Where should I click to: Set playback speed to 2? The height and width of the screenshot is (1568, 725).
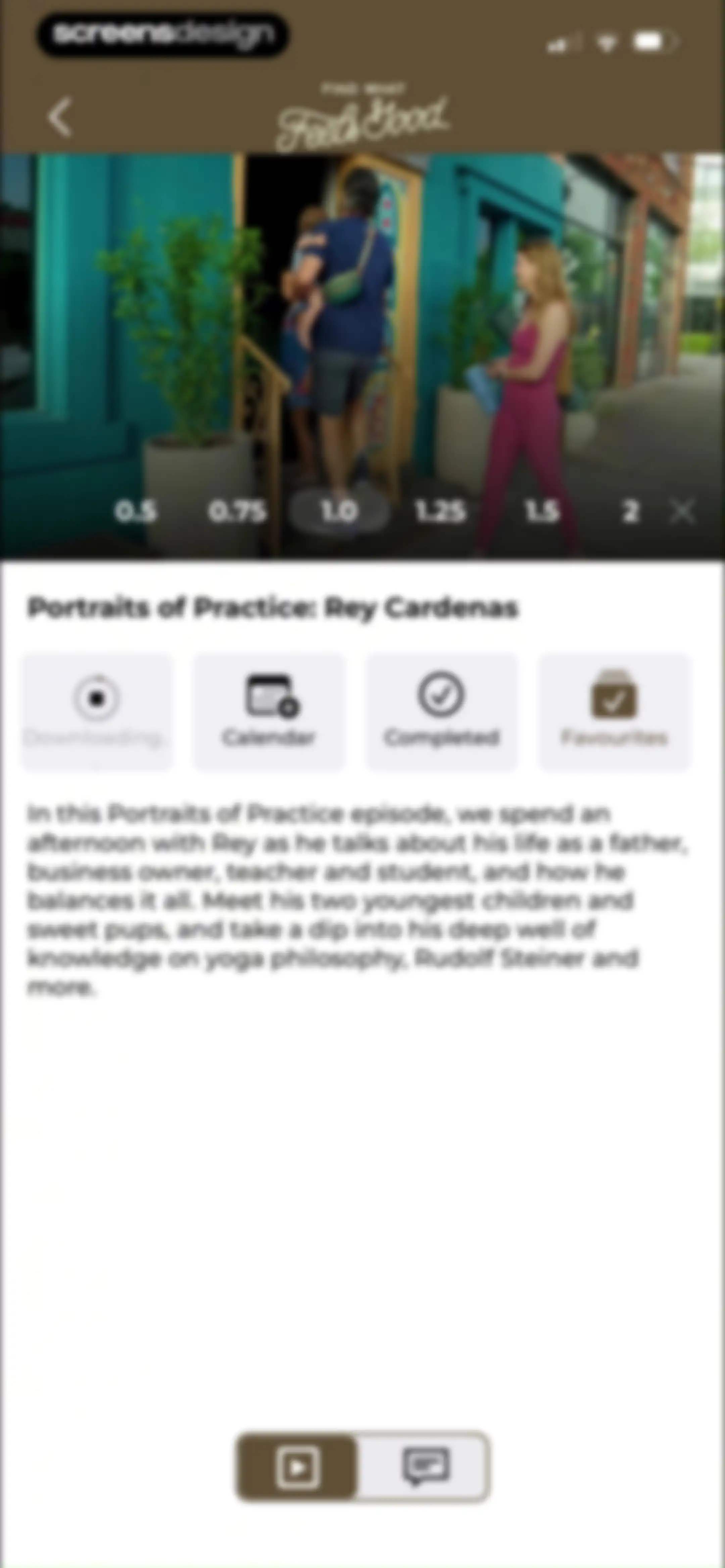(631, 511)
